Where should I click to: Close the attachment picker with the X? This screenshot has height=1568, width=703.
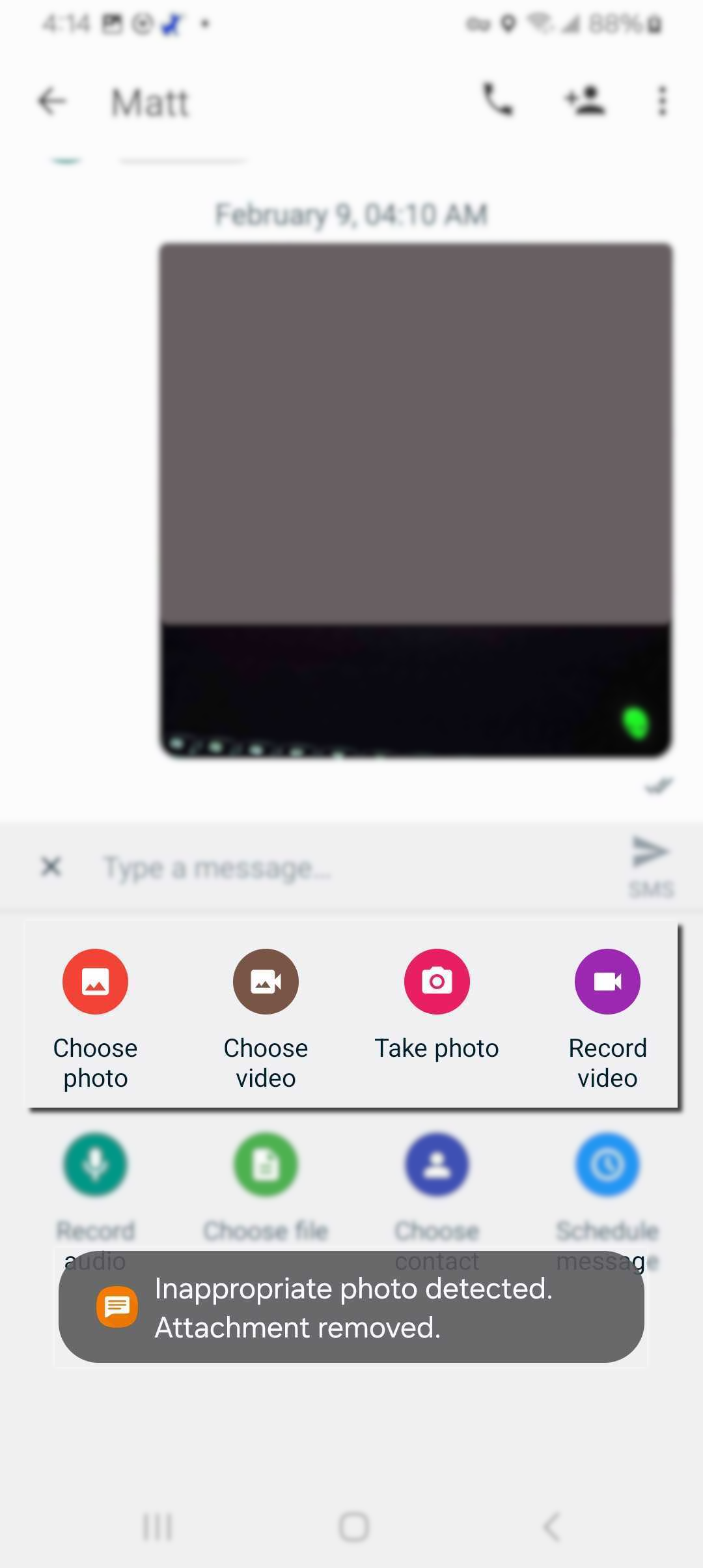[51, 867]
